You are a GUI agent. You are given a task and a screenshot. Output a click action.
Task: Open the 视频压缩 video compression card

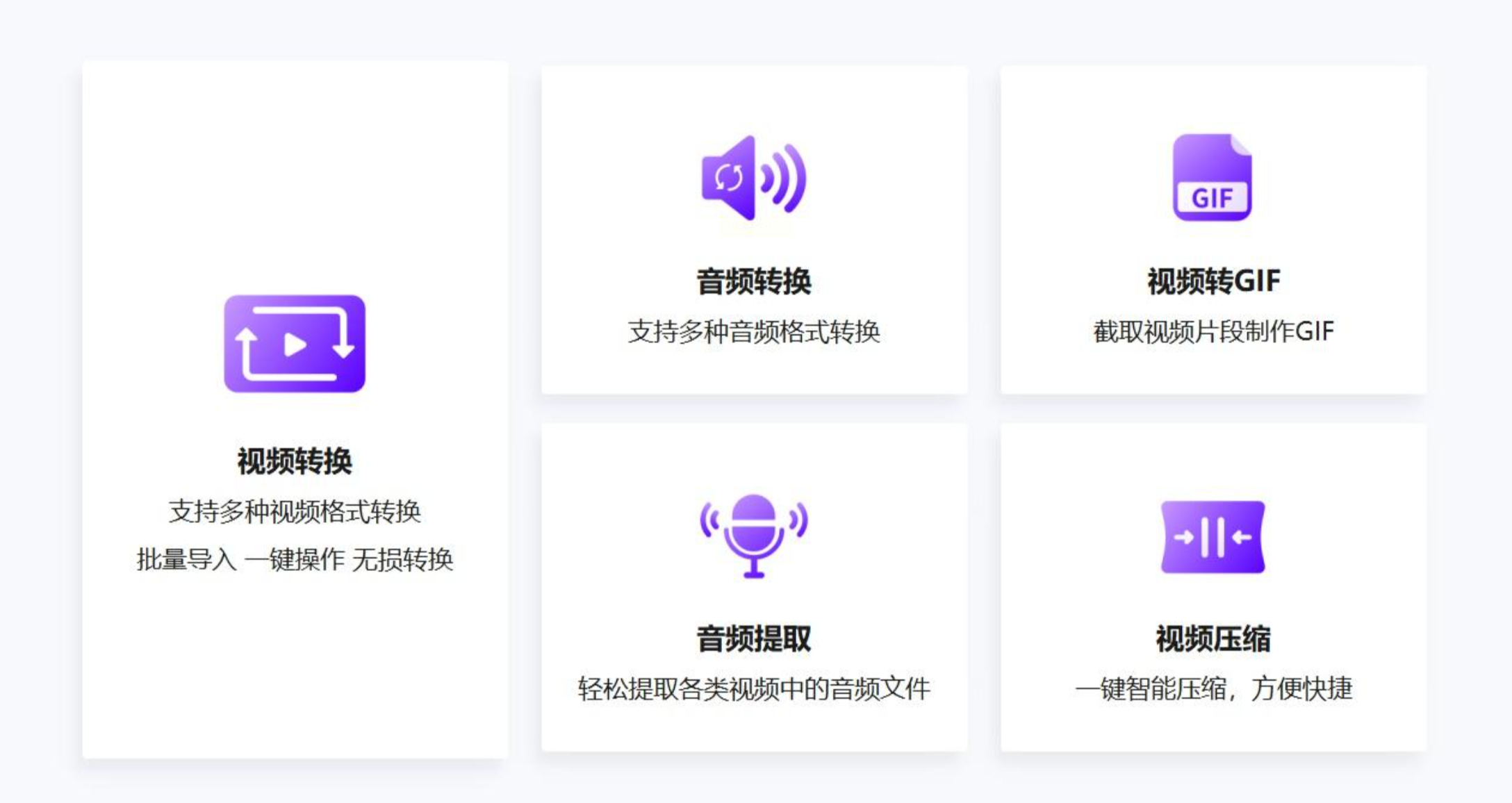[x=1213, y=588]
